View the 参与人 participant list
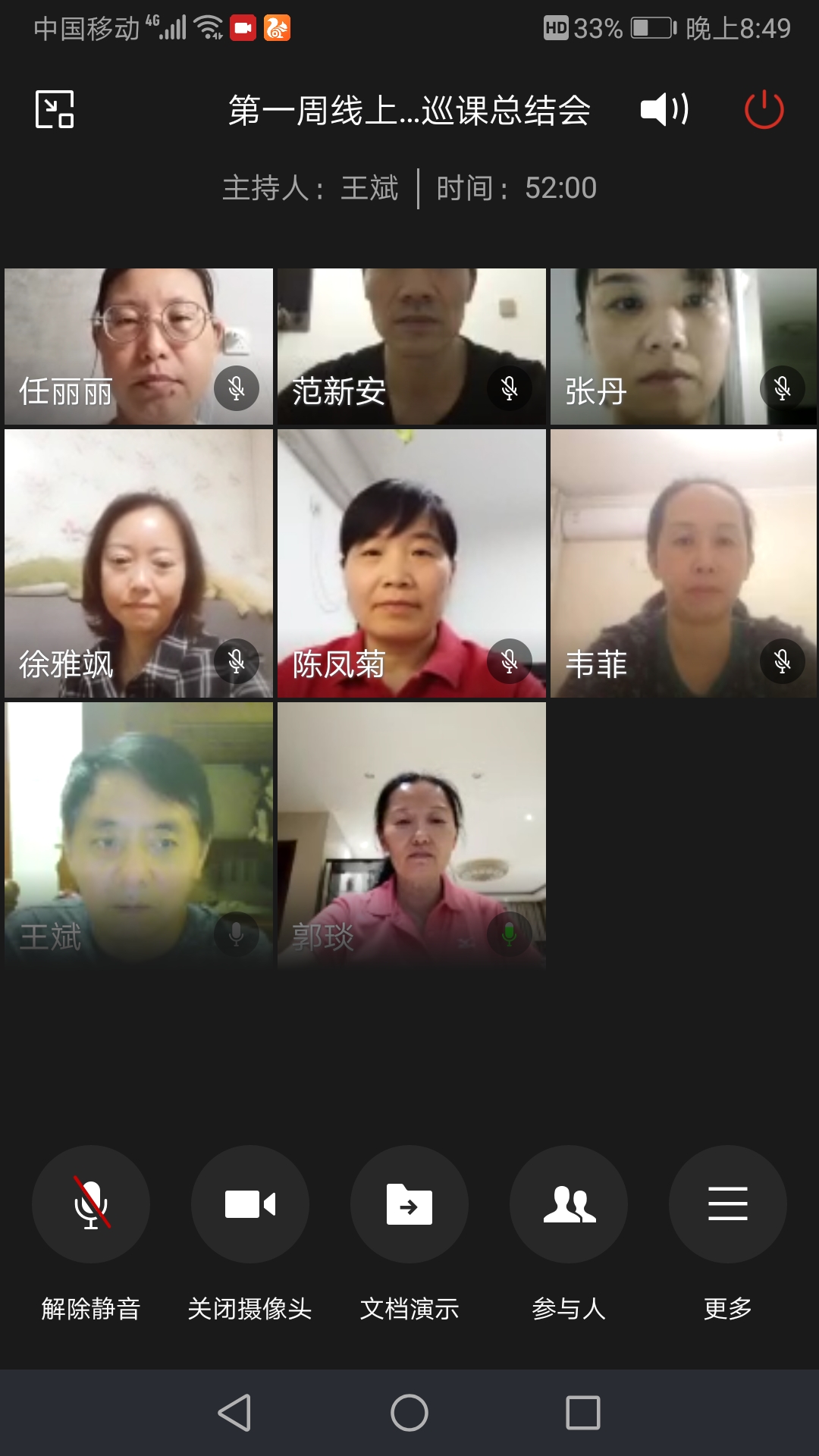 (x=569, y=1204)
